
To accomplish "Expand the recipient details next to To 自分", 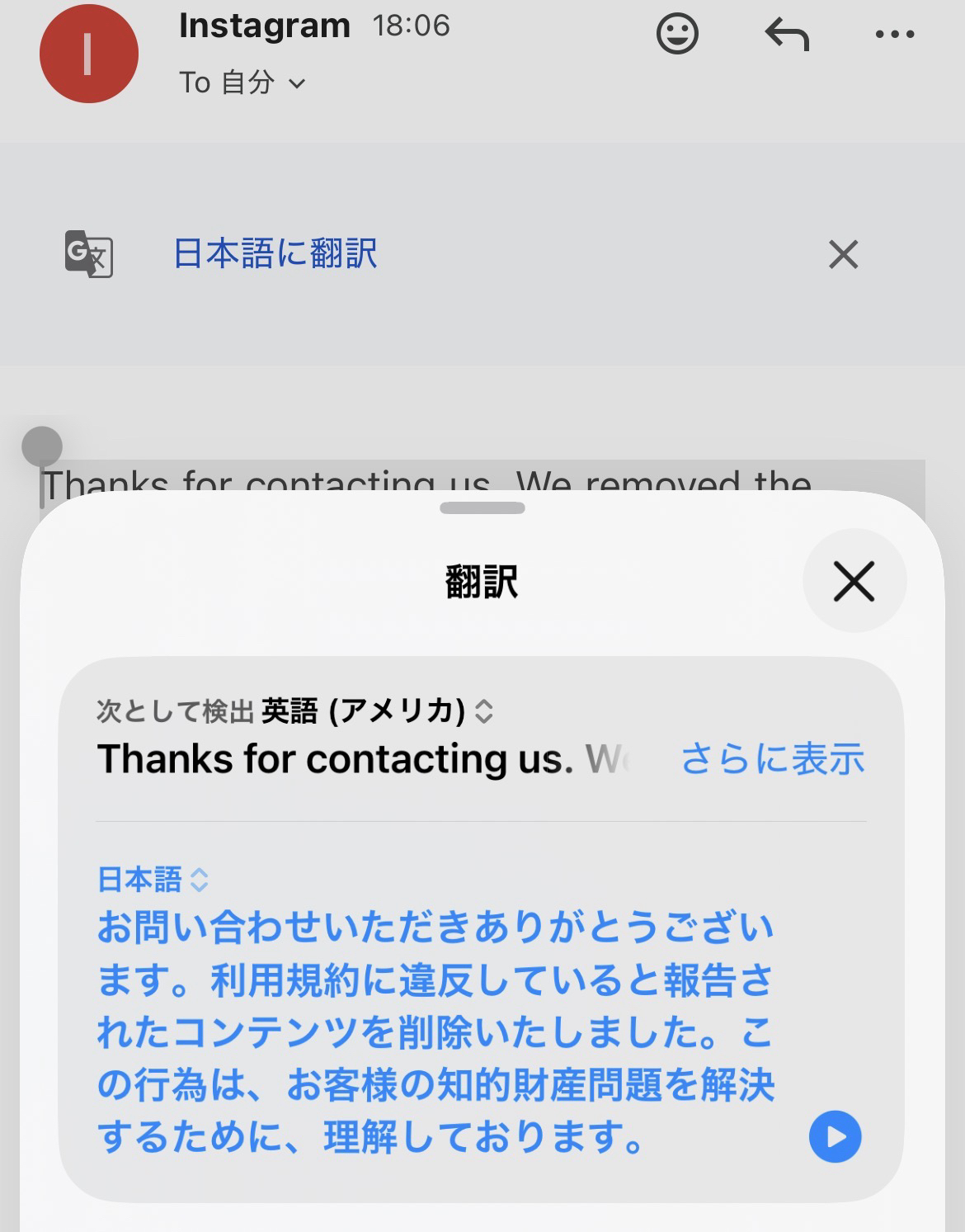I will [x=297, y=83].
